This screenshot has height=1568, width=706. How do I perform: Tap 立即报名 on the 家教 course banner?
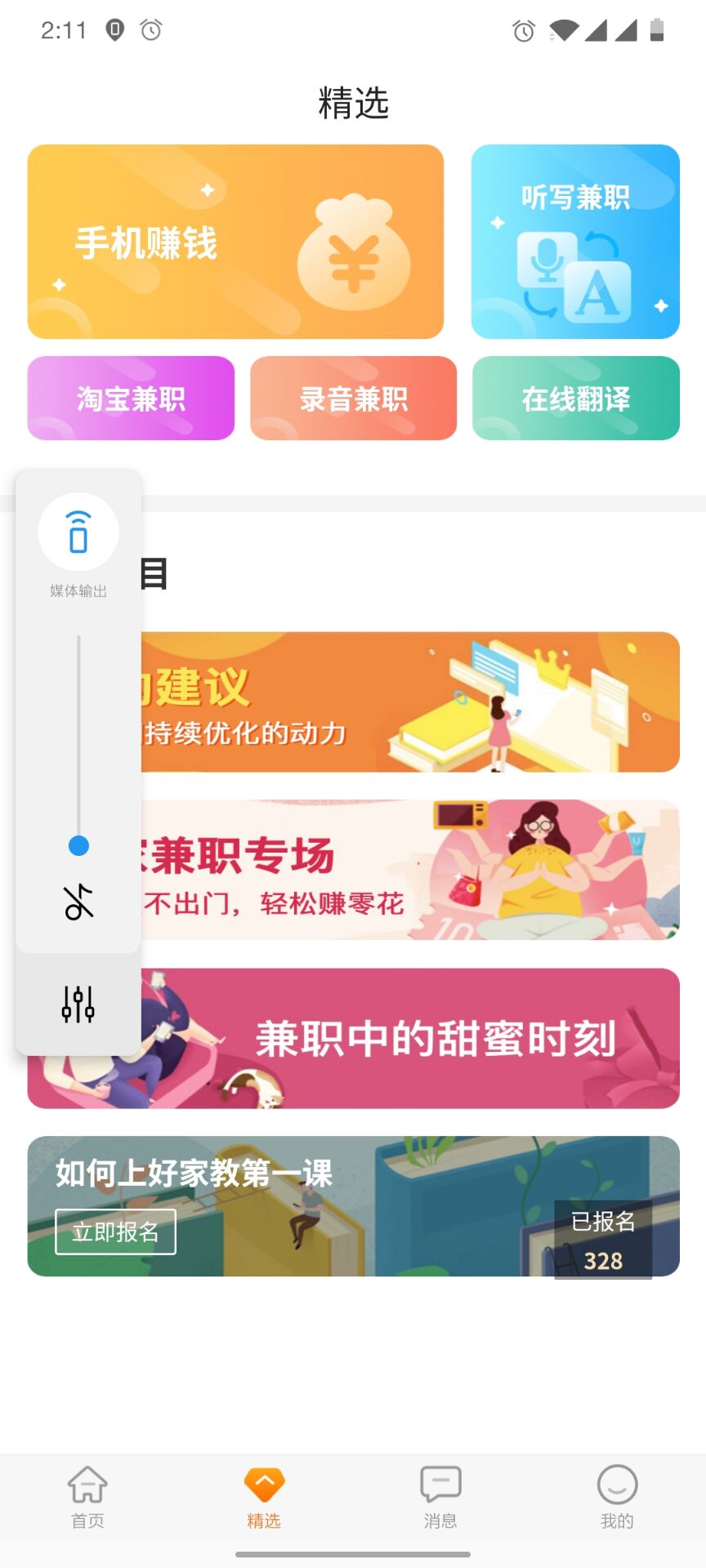click(x=115, y=1232)
